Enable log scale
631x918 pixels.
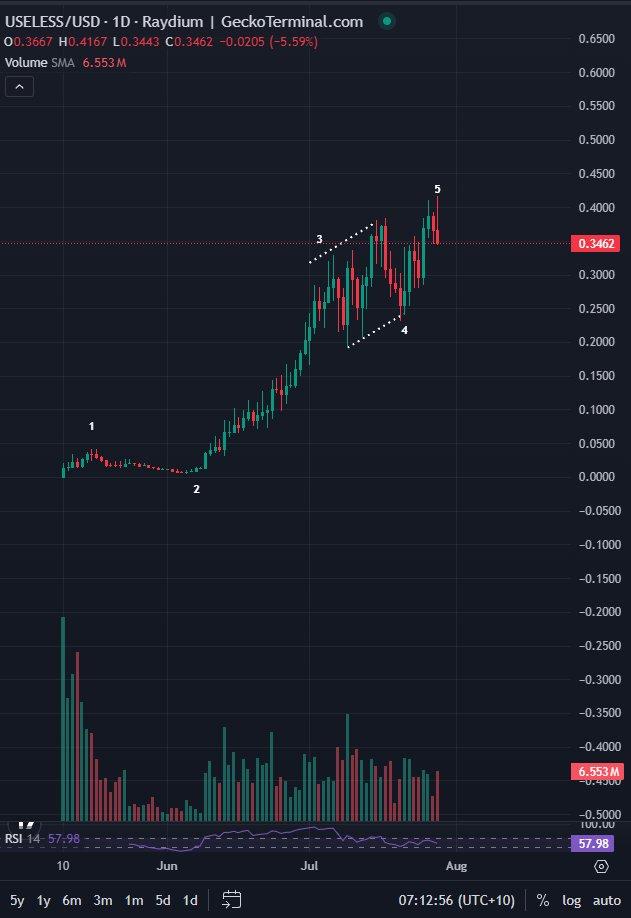pos(571,899)
